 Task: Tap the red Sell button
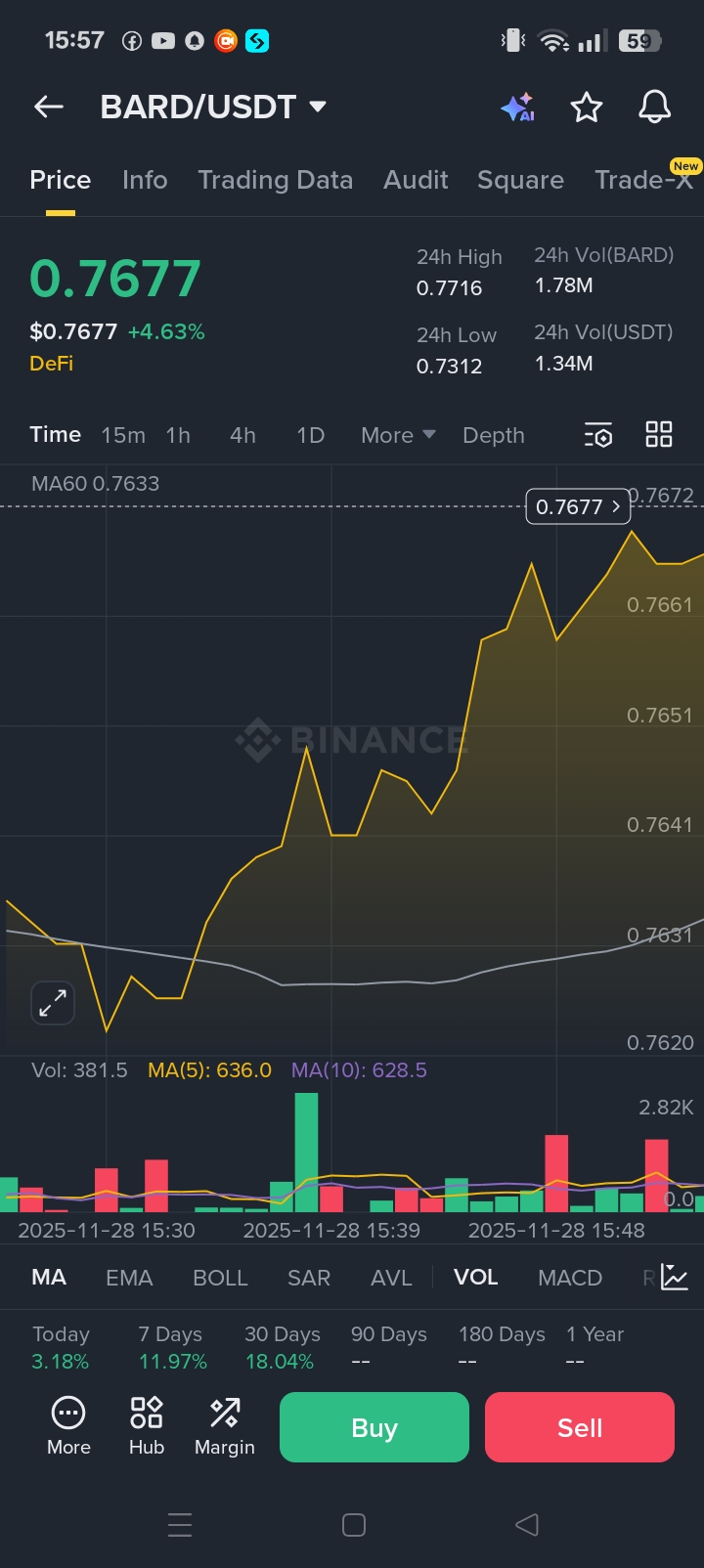click(x=579, y=1427)
